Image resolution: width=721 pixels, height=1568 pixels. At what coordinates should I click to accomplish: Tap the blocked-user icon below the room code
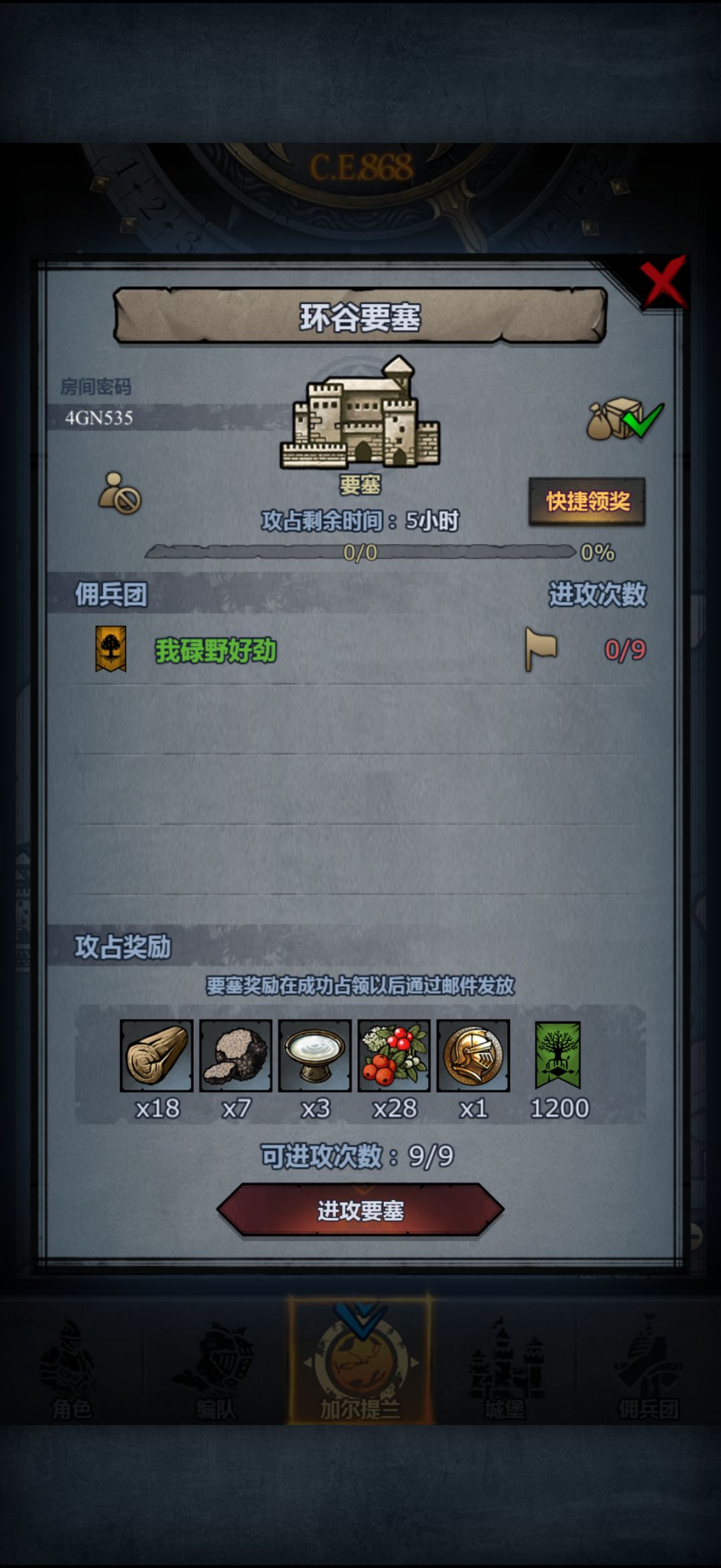click(x=119, y=493)
